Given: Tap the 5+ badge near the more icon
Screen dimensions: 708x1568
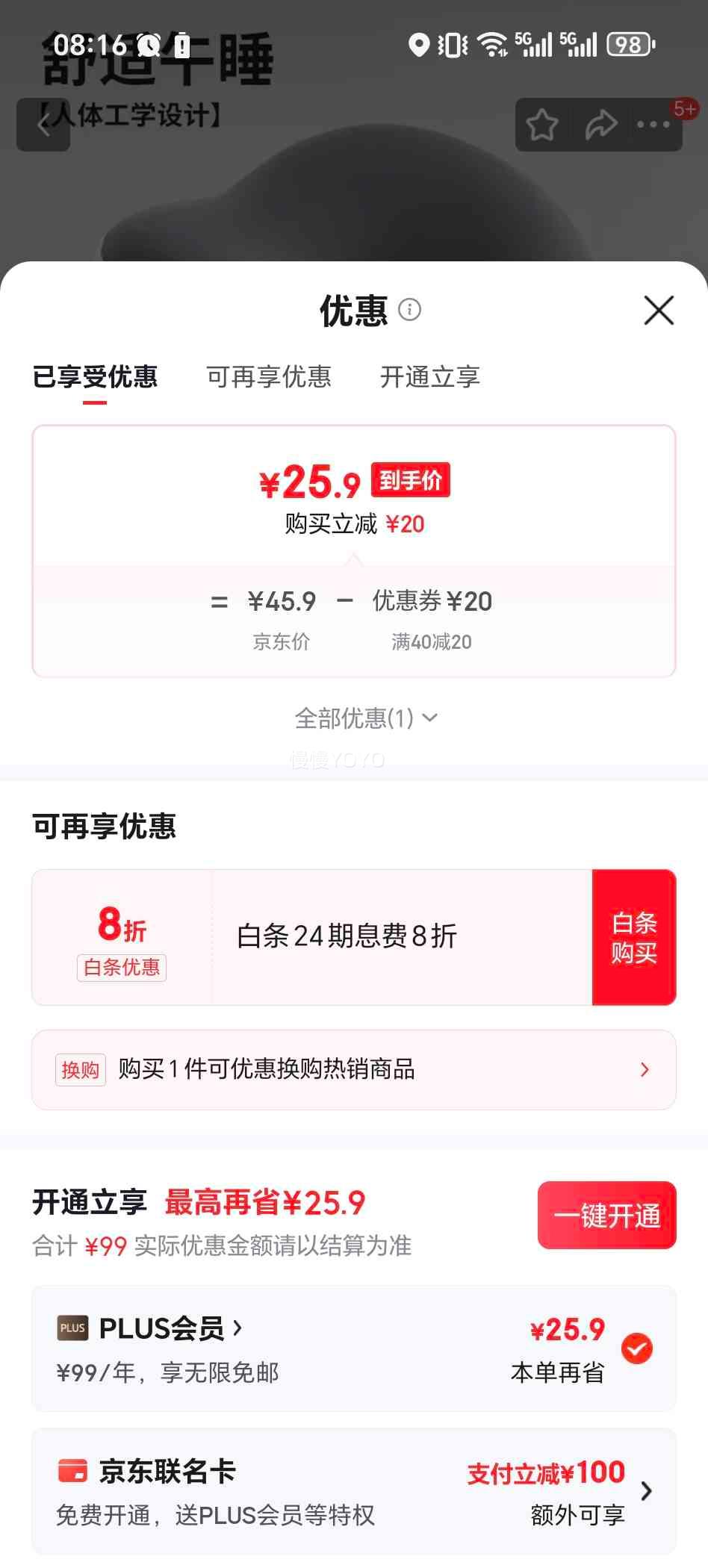Looking at the screenshot, I should click(x=684, y=109).
